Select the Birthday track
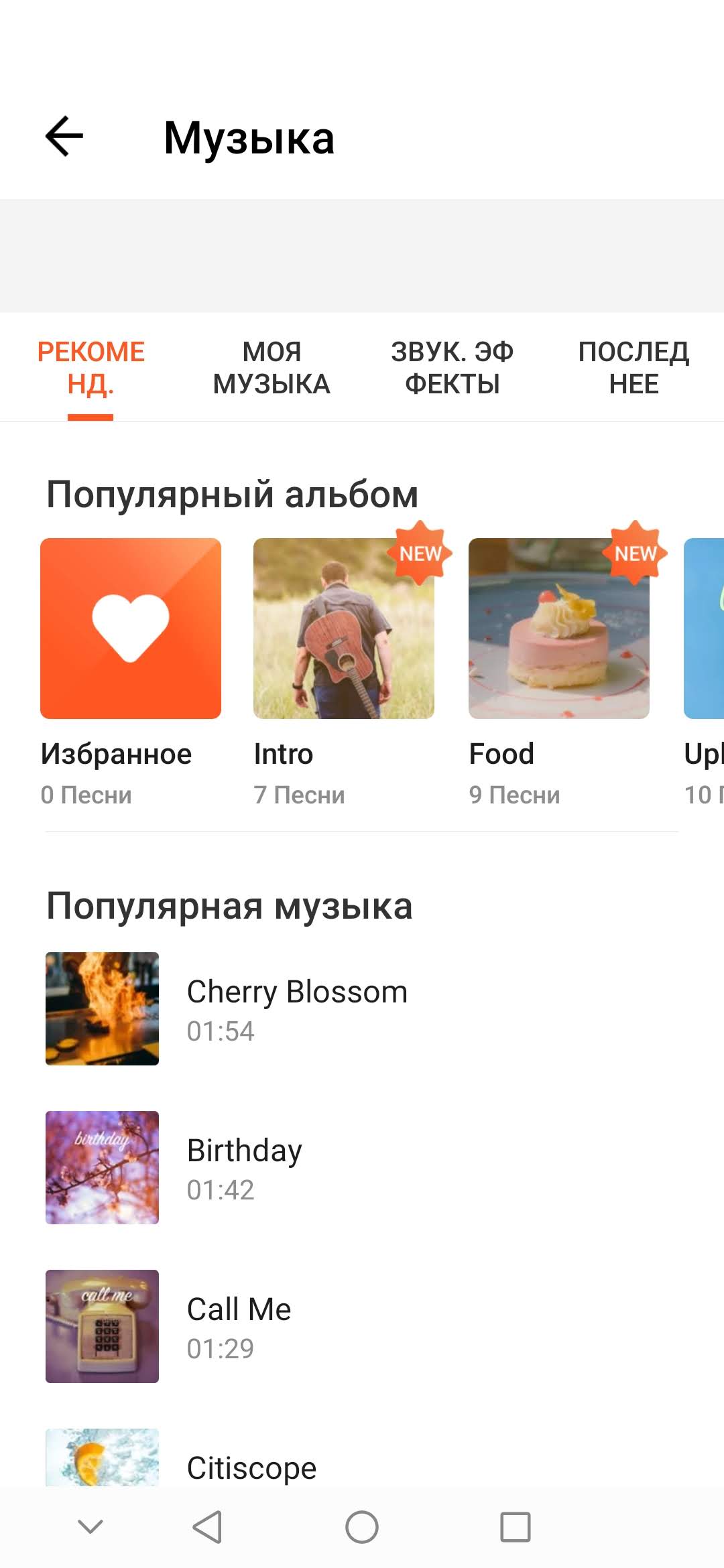 (245, 1167)
